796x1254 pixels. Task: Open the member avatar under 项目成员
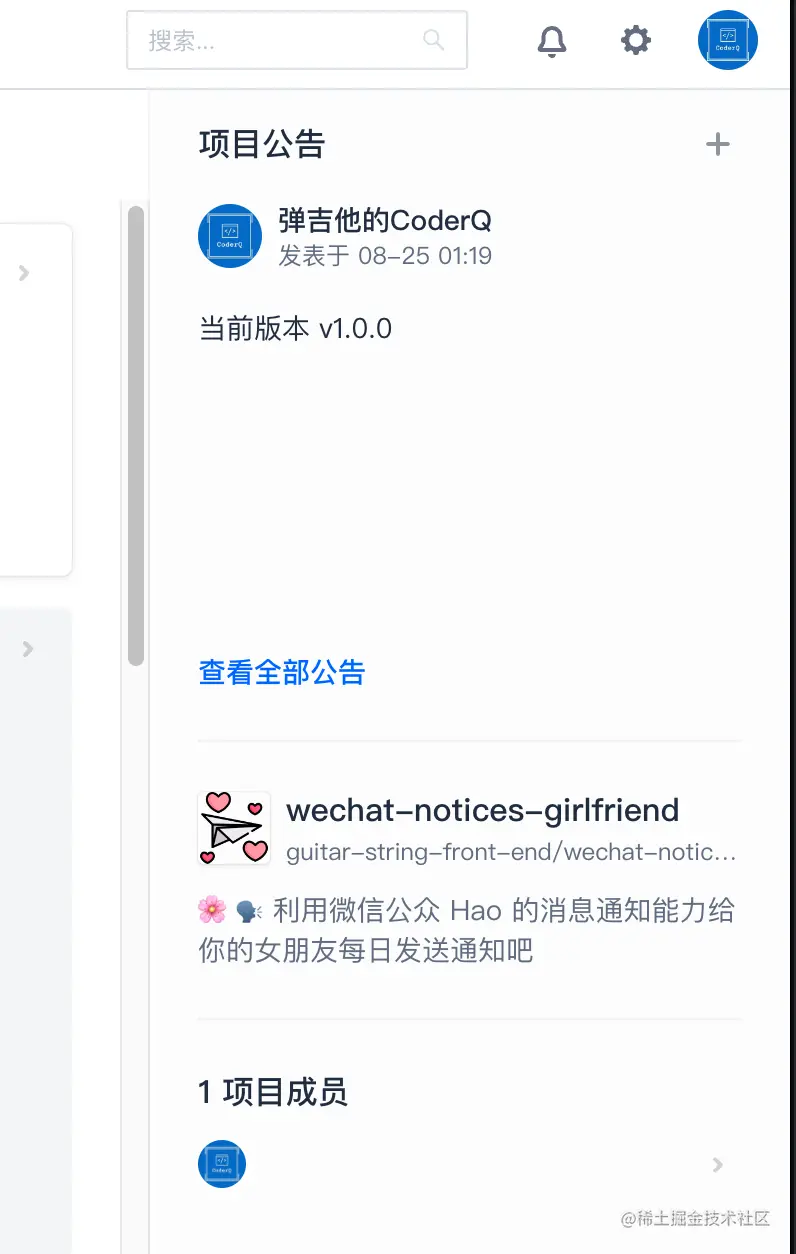222,1164
